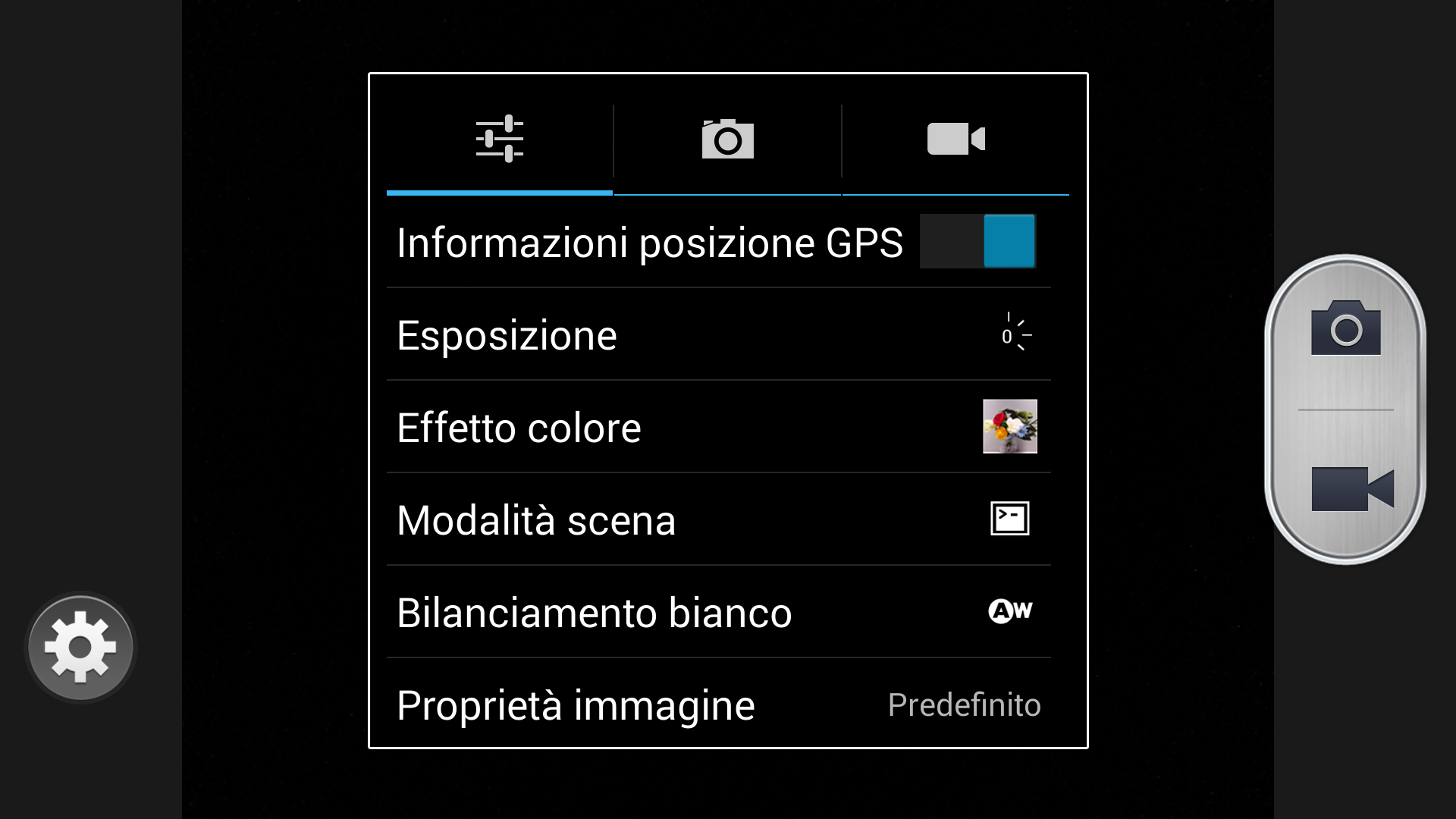Take a photo with the shutter button

(x=1345, y=329)
